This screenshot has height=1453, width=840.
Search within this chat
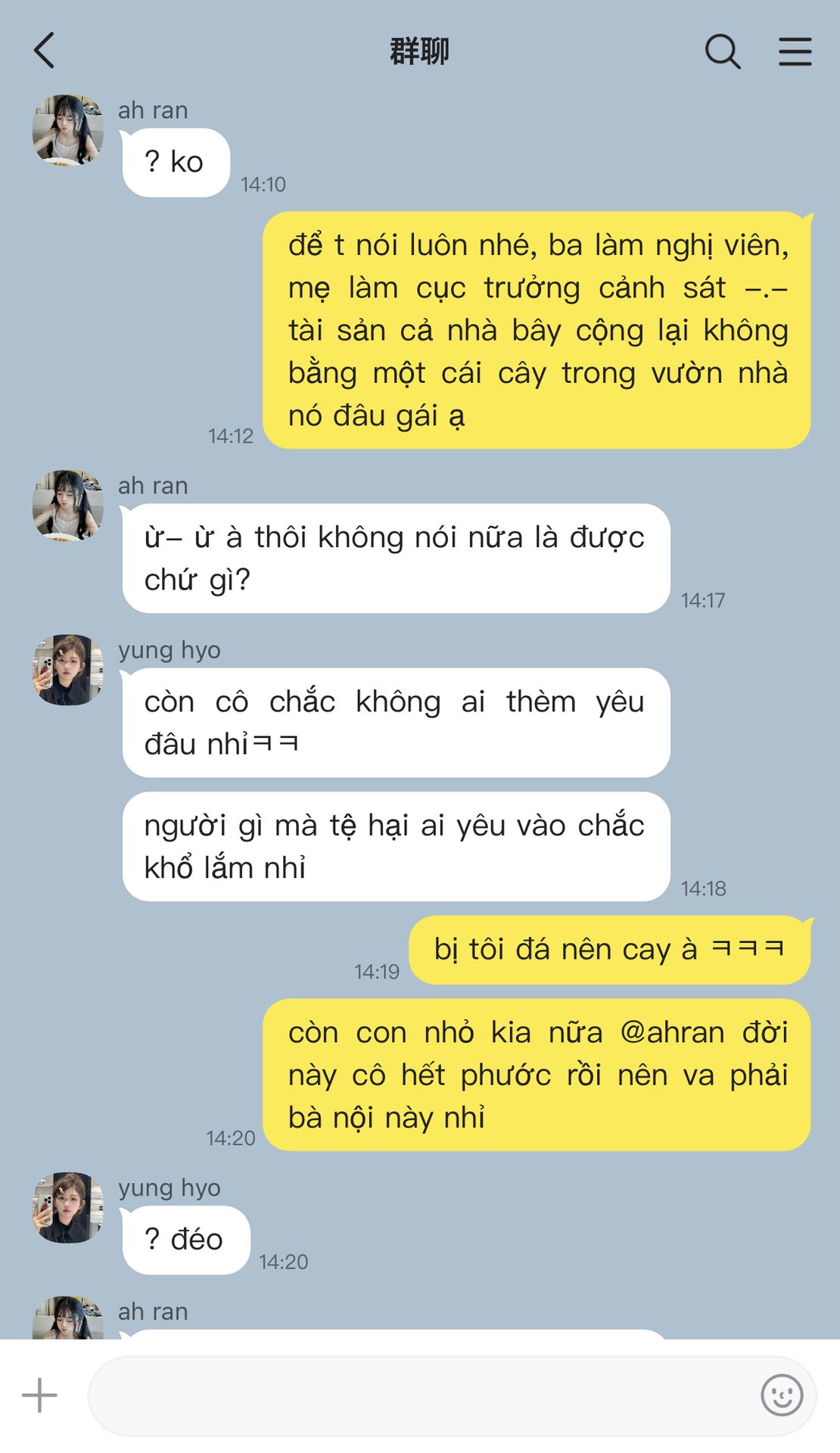click(722, 51)
